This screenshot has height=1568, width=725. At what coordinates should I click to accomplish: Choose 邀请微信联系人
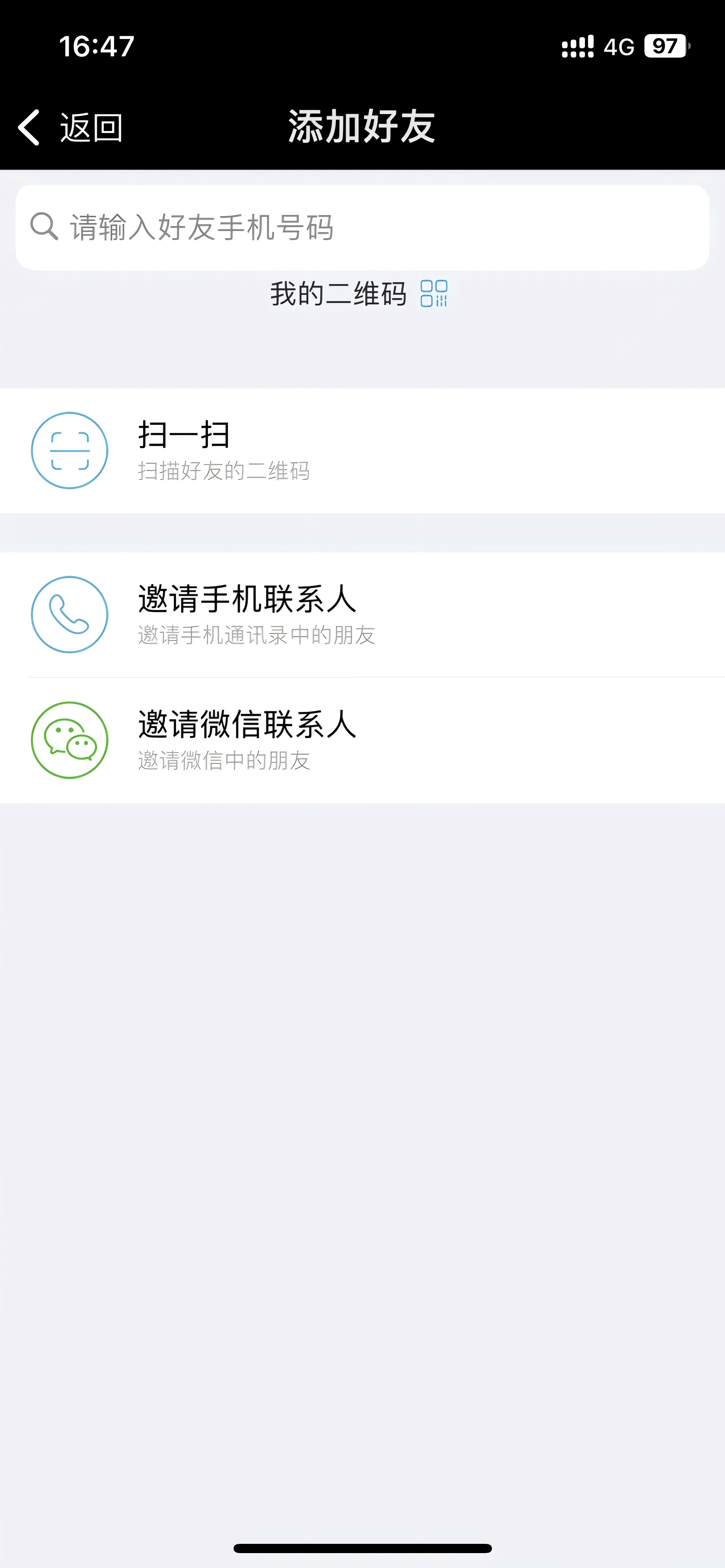pos(362,739)
